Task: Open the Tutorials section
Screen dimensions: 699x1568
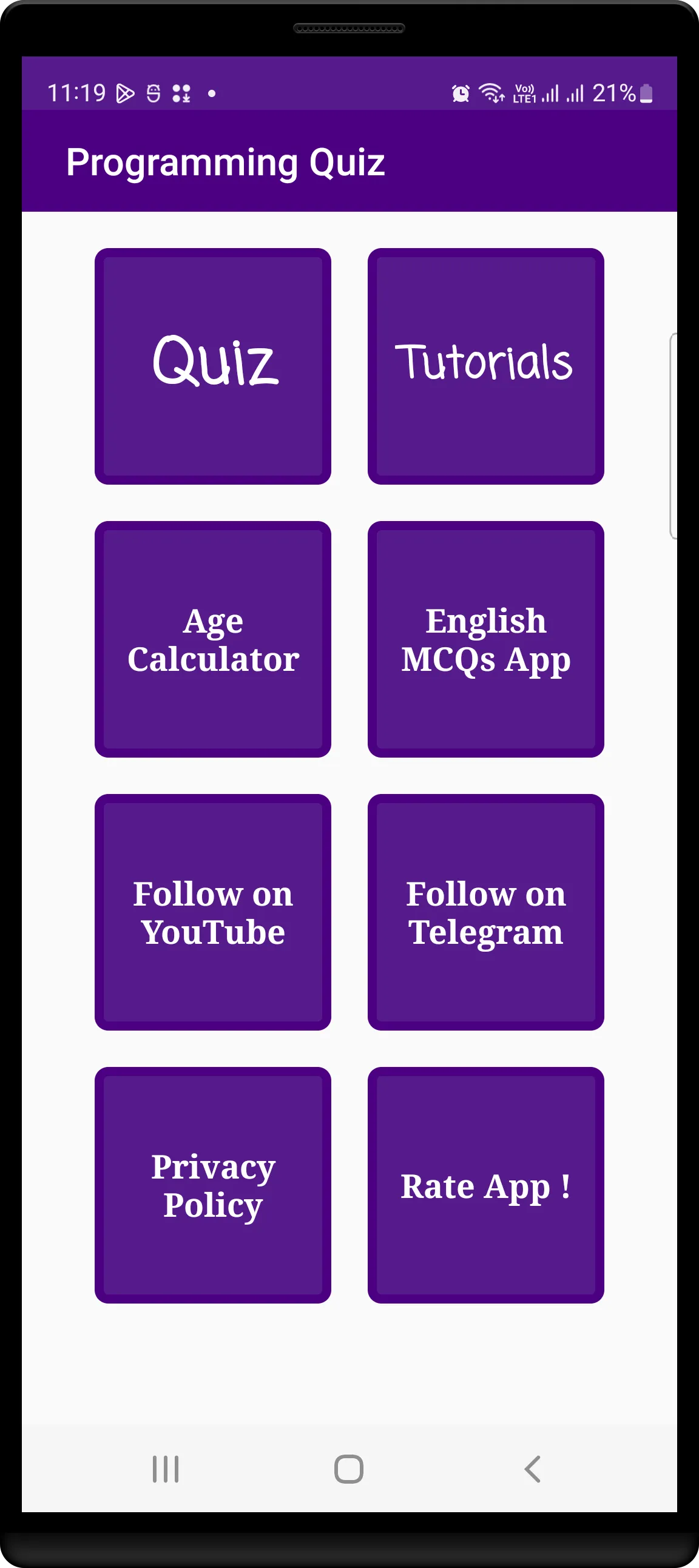Action: point(485,366)
